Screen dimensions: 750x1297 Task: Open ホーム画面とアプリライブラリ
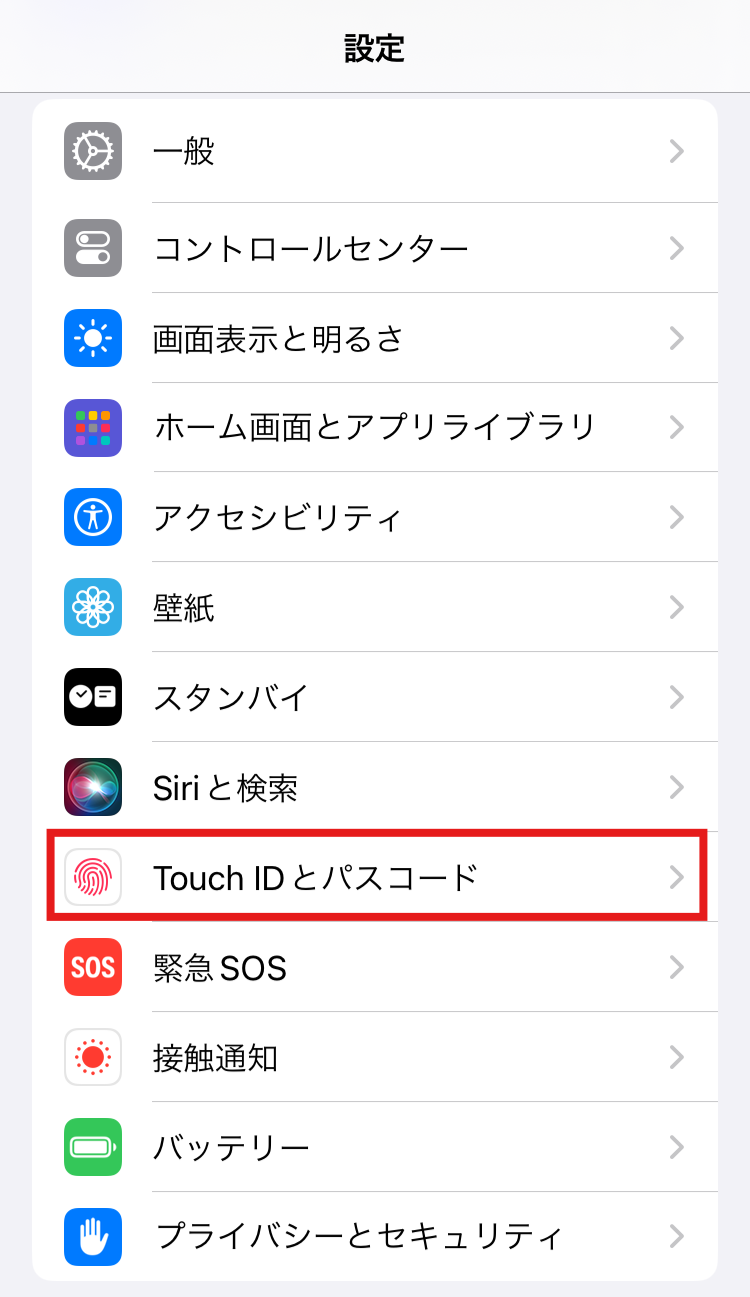tap(375, 428)
